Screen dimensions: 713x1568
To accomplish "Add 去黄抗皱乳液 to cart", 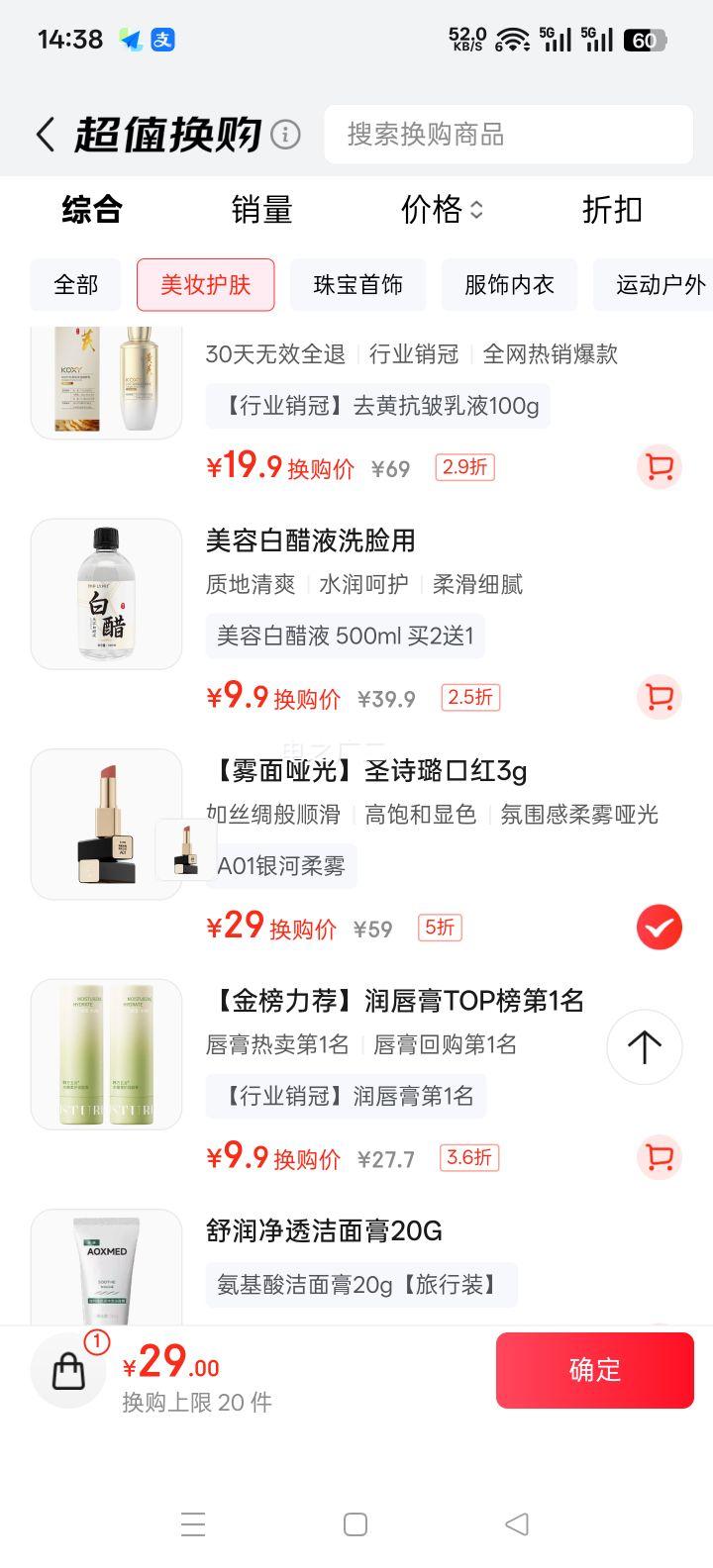I will (659, 467).
